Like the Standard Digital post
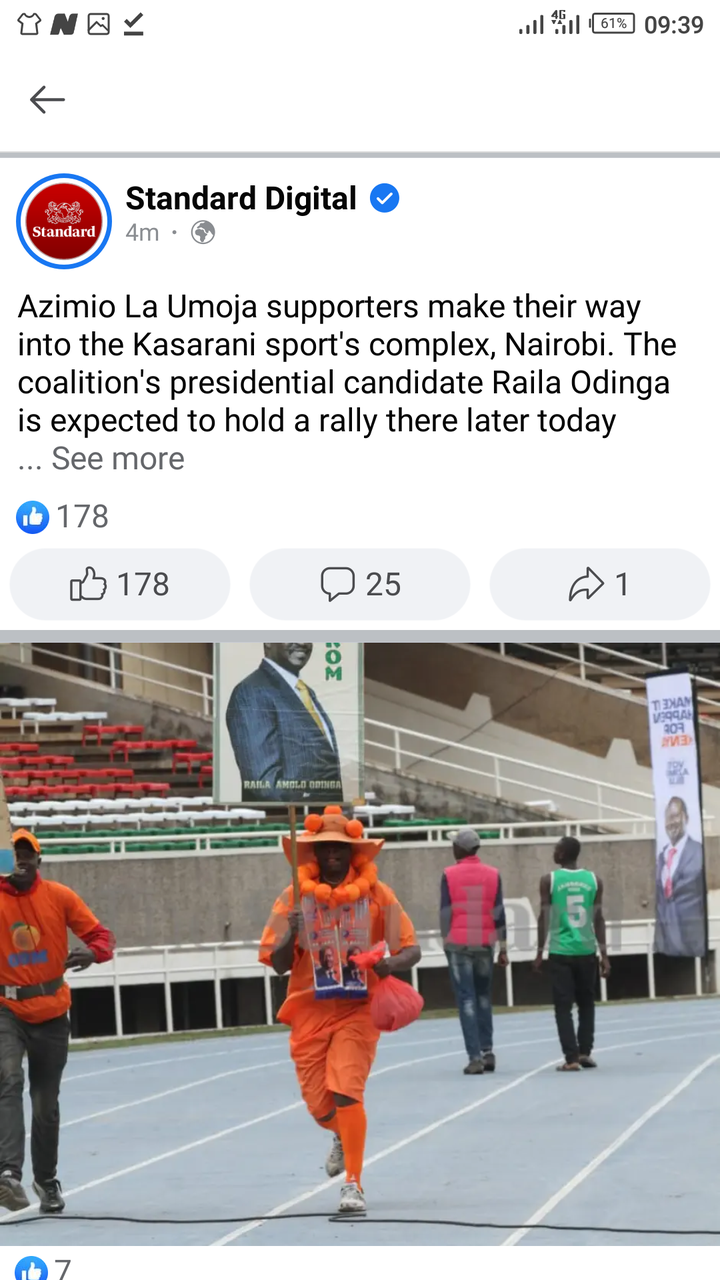The image size is (720, 1280). (120, 584)
